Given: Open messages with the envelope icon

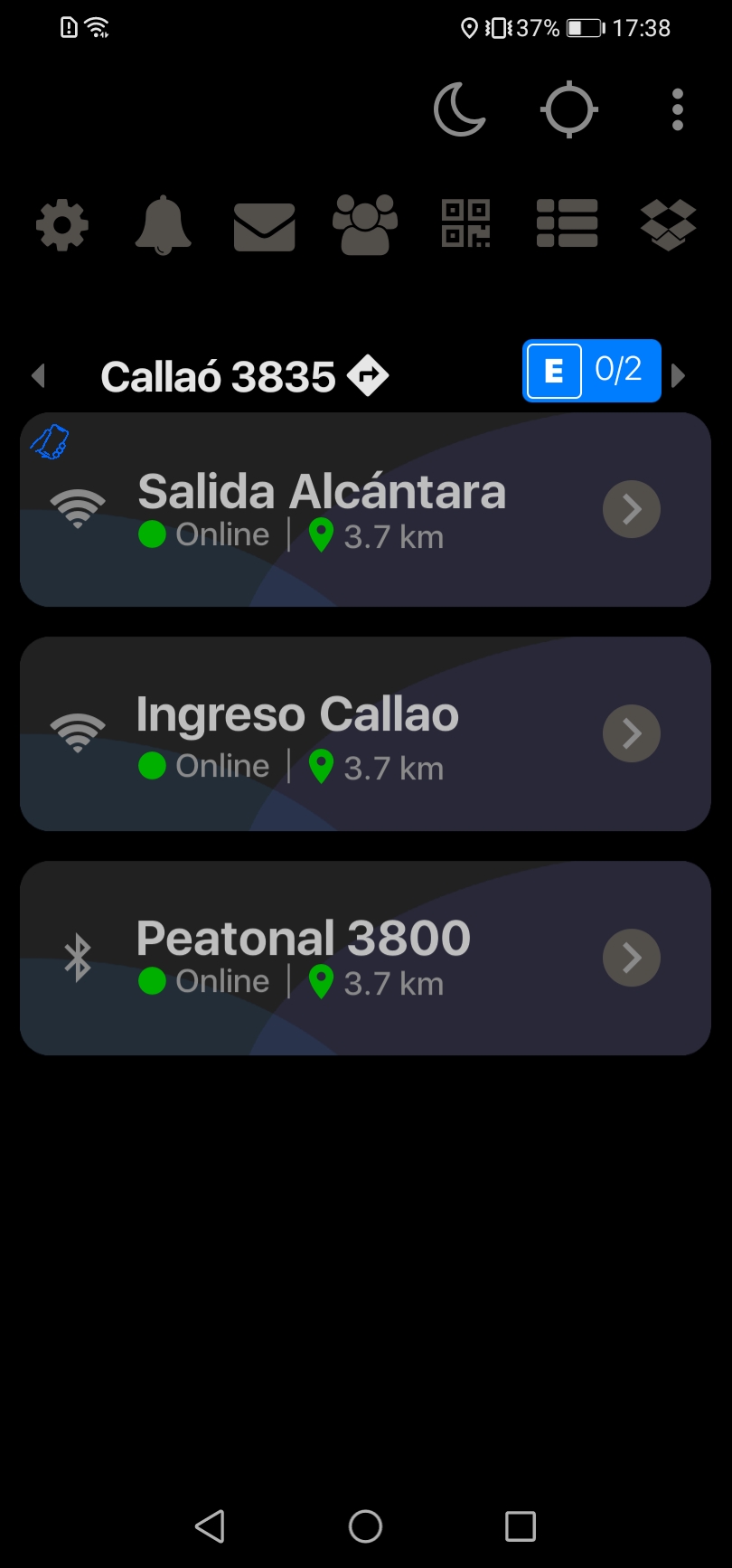Looking at the screenshot, I should [264, 226].
